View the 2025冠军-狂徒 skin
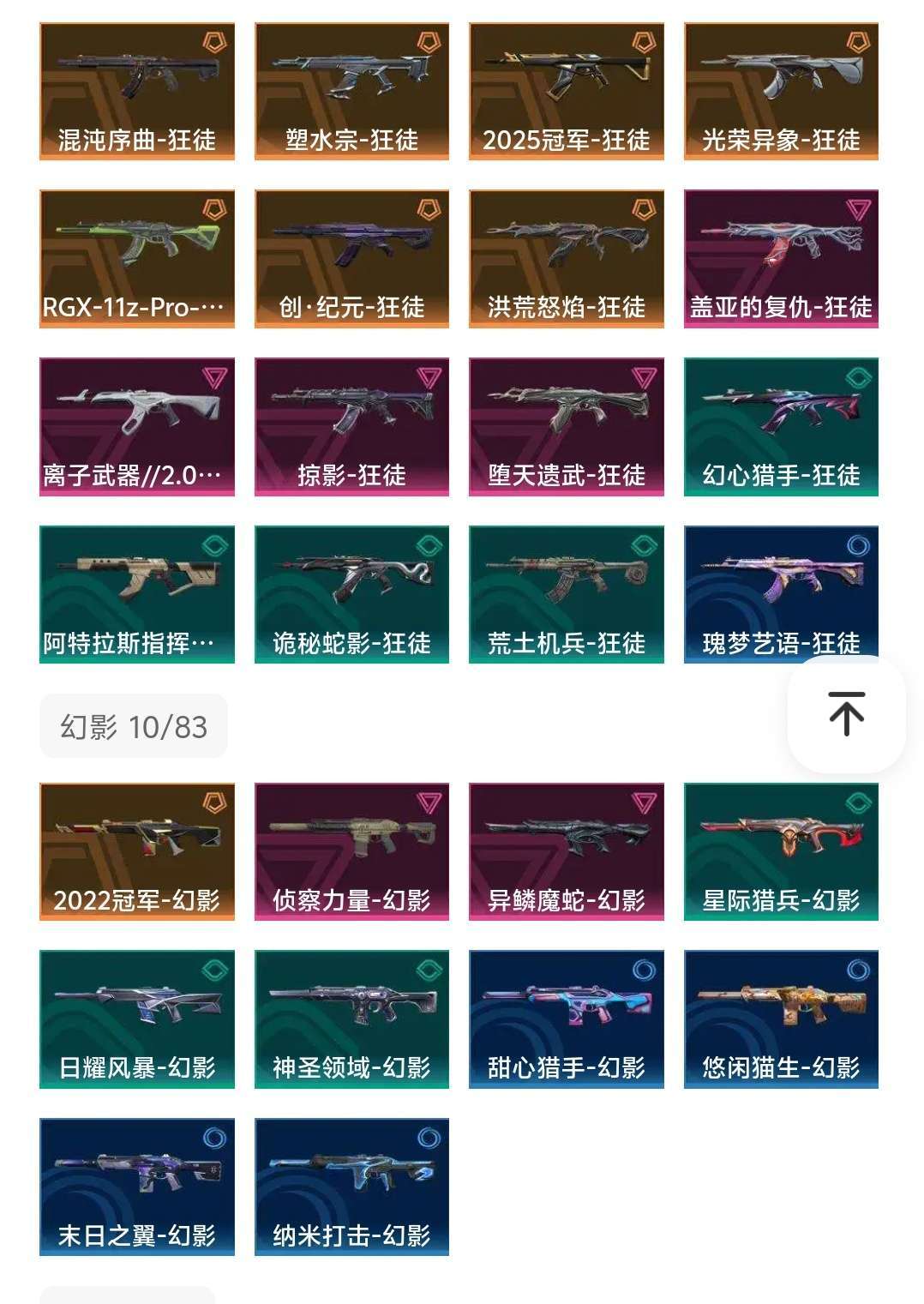 (x=567, y=92)
